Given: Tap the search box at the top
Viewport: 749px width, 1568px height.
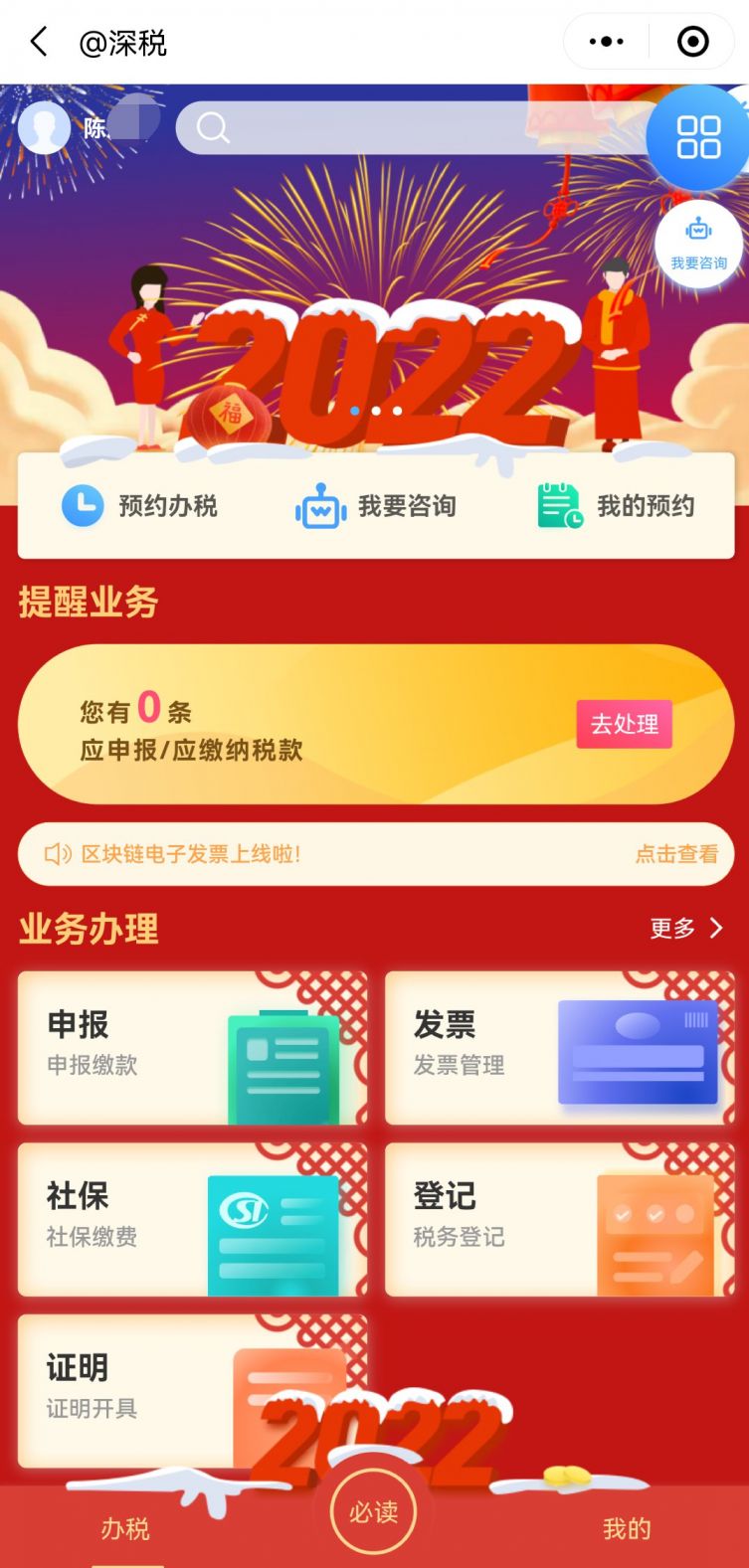Looking at the screenshot, I should [418, 127].
